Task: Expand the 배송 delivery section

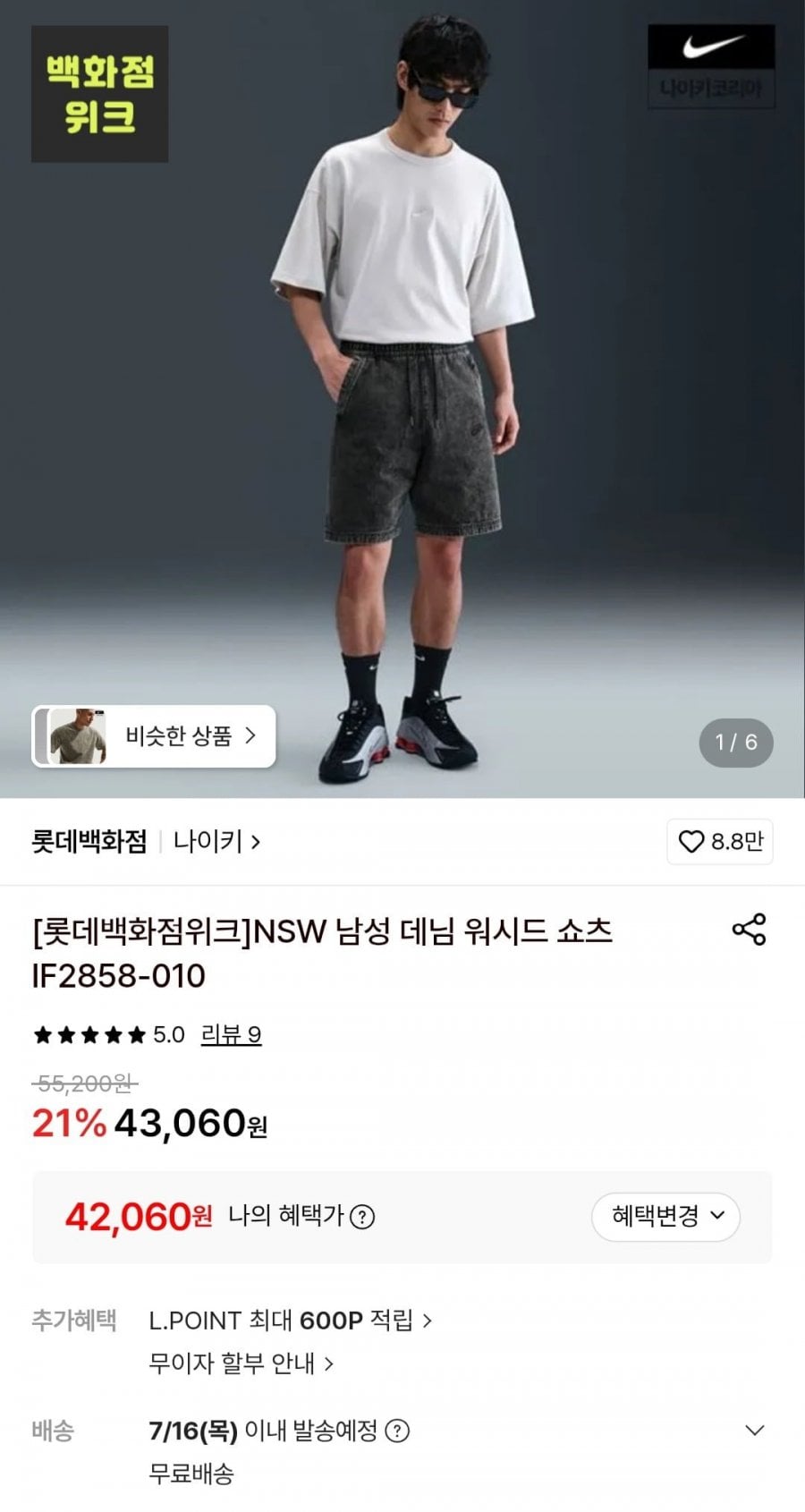Action: click(x=755, y=1431)
